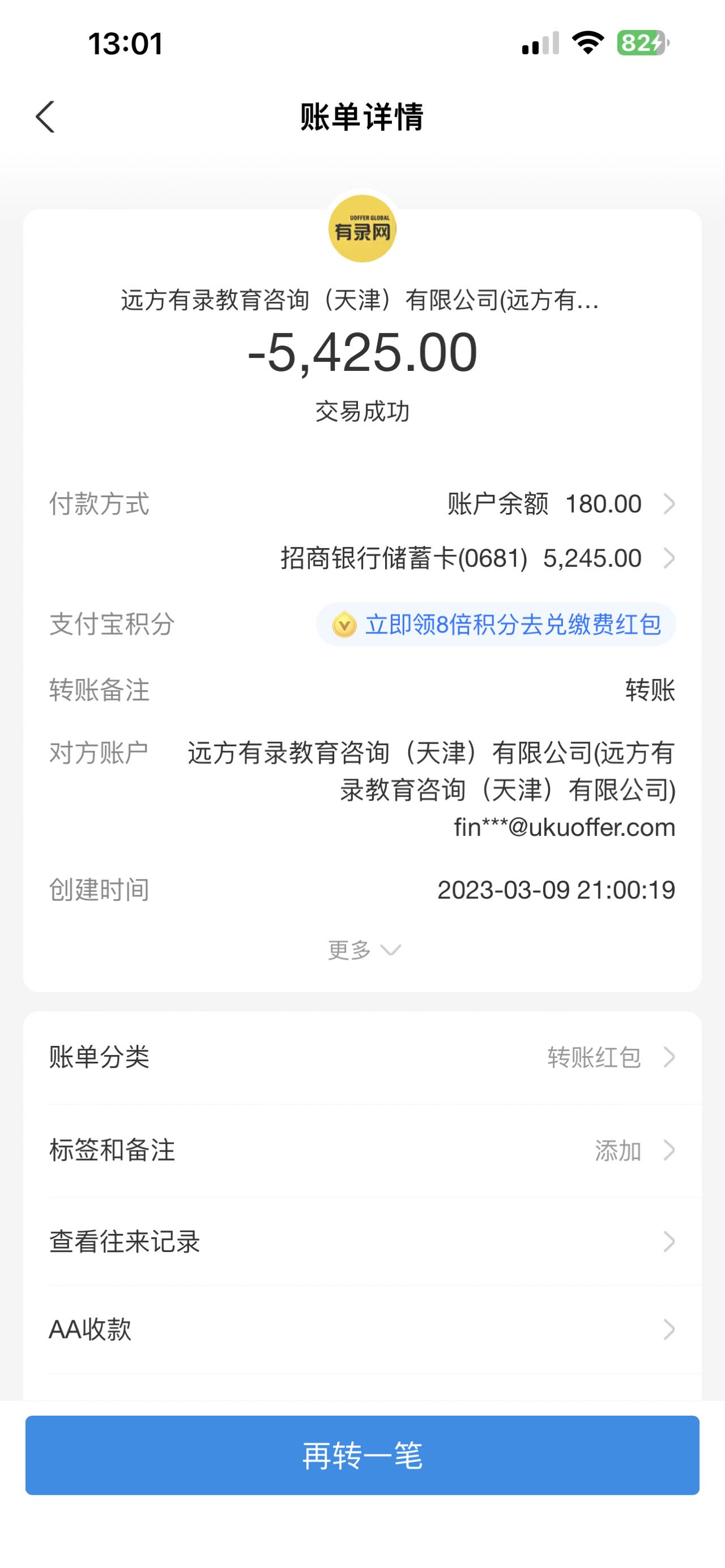
Task: Go back from the 账单详情 page
Action: pos(46,117)
